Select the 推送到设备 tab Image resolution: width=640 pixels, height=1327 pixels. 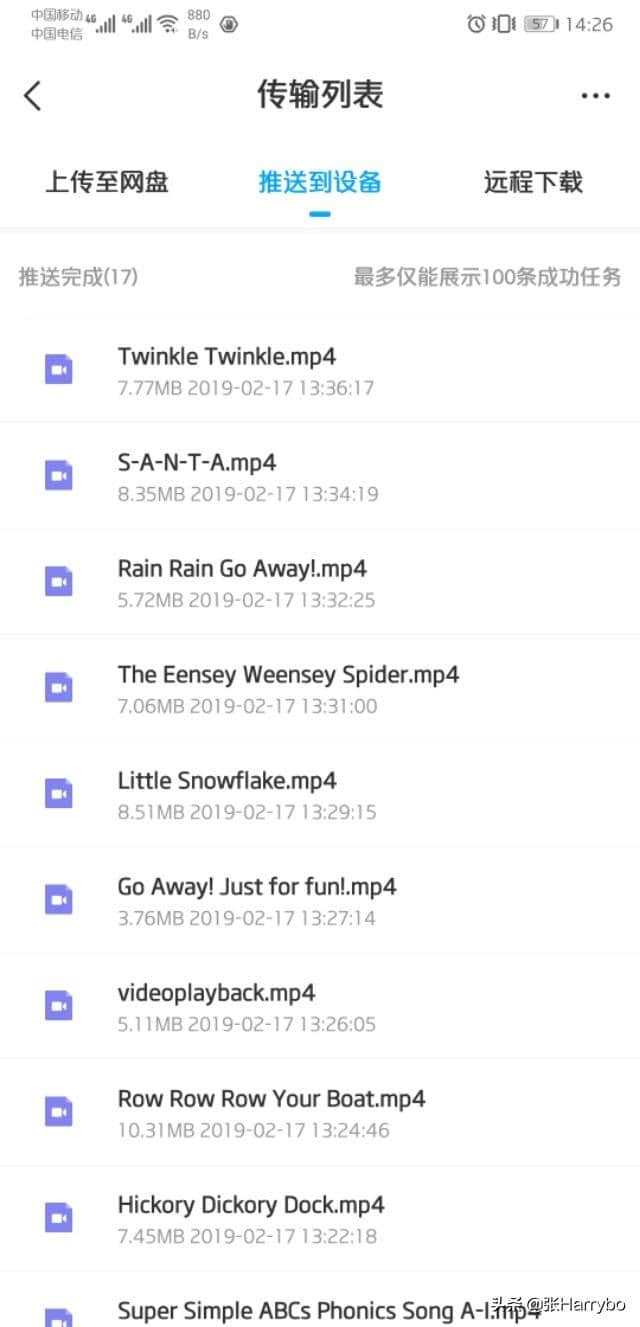[x=320, y=182]
